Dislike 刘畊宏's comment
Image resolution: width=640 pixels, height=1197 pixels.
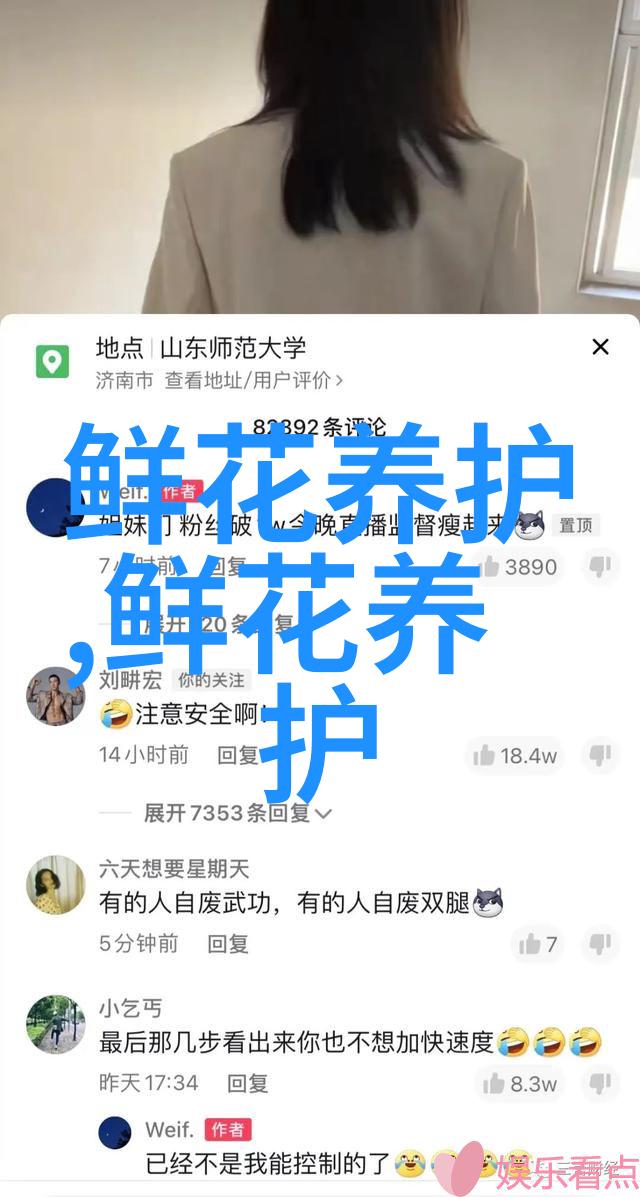[600, 755]
